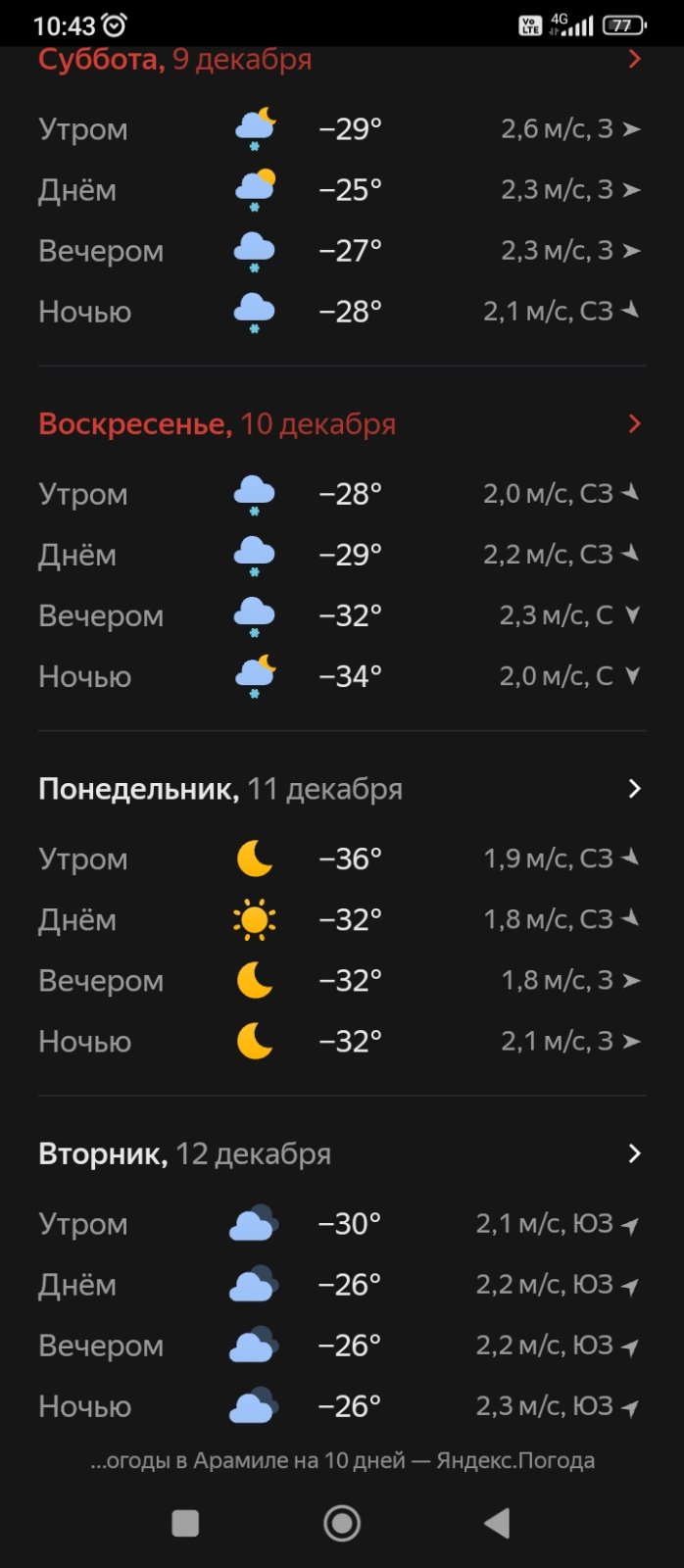Image resolution: width=684 pixels, height=1568 pixels.
Task: Tap the chevron next to Sunday 10 December
Action: point(635,423)
